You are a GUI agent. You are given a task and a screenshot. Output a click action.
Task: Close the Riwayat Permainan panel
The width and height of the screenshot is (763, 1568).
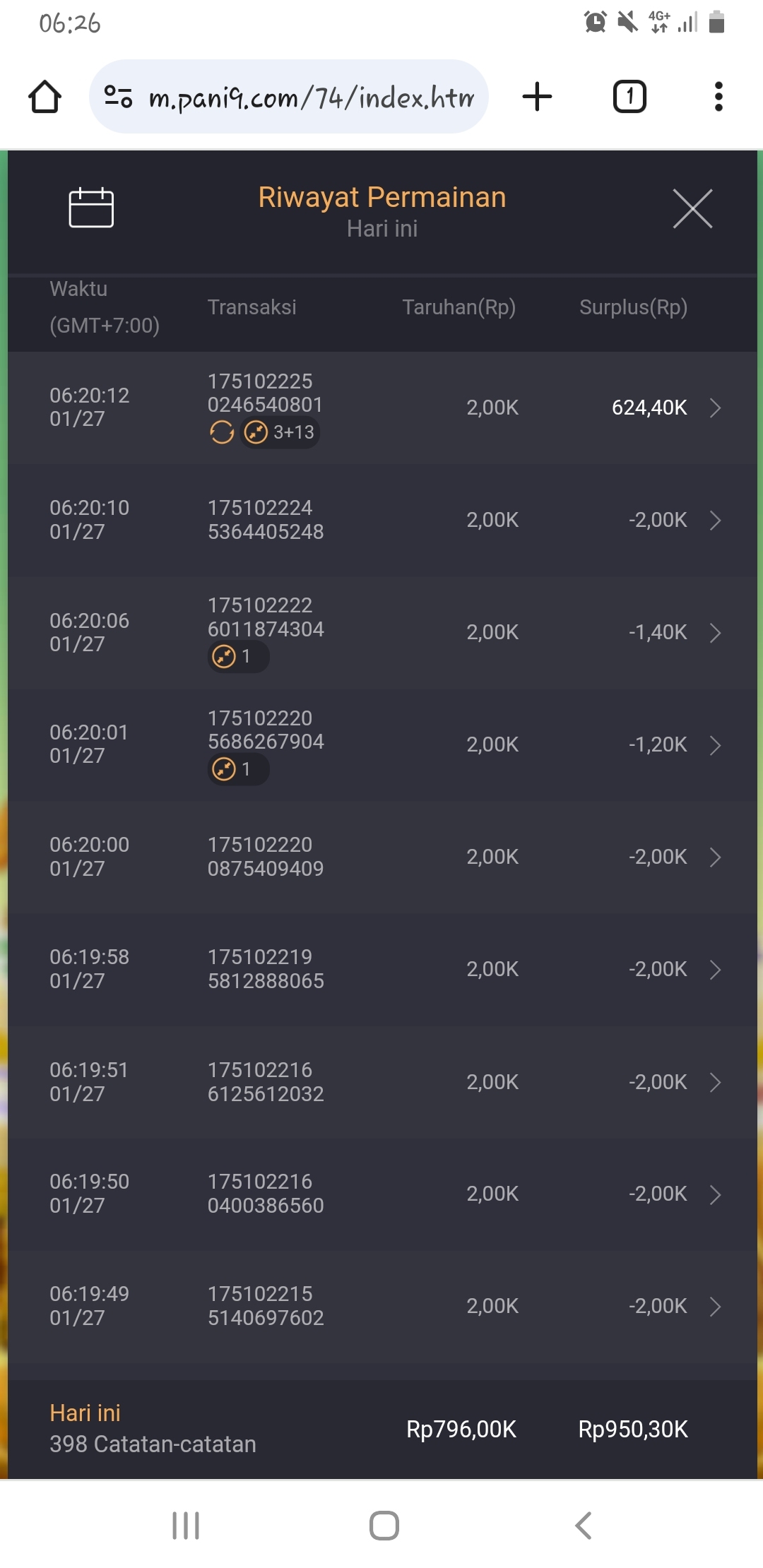(x=692, y=208)
